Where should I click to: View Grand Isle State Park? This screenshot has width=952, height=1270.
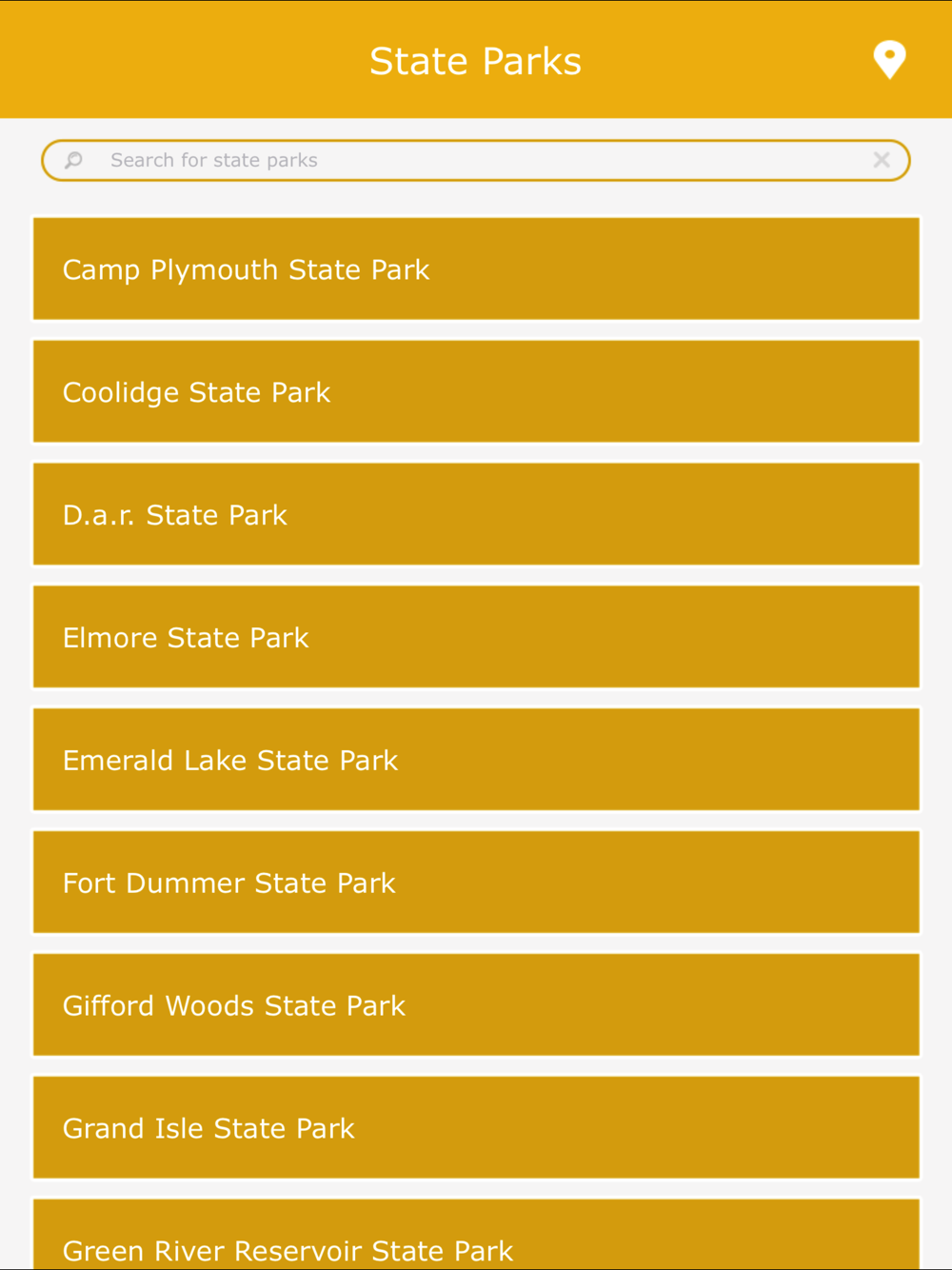476,1128
